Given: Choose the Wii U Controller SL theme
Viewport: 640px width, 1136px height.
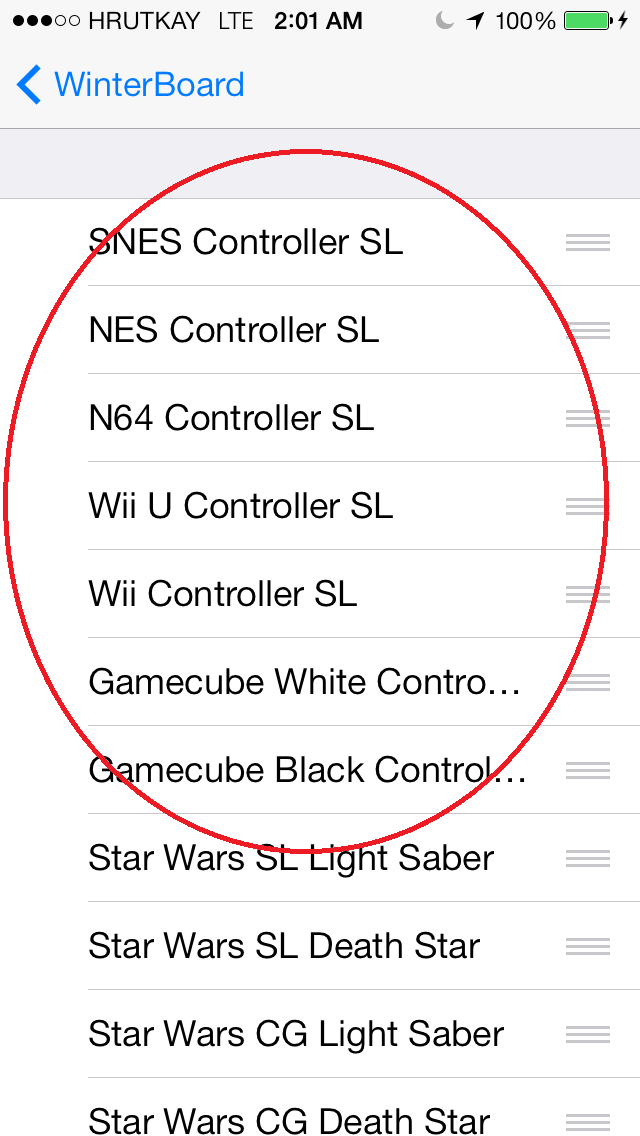Looking at the screenshot, I should coord(241,506).
